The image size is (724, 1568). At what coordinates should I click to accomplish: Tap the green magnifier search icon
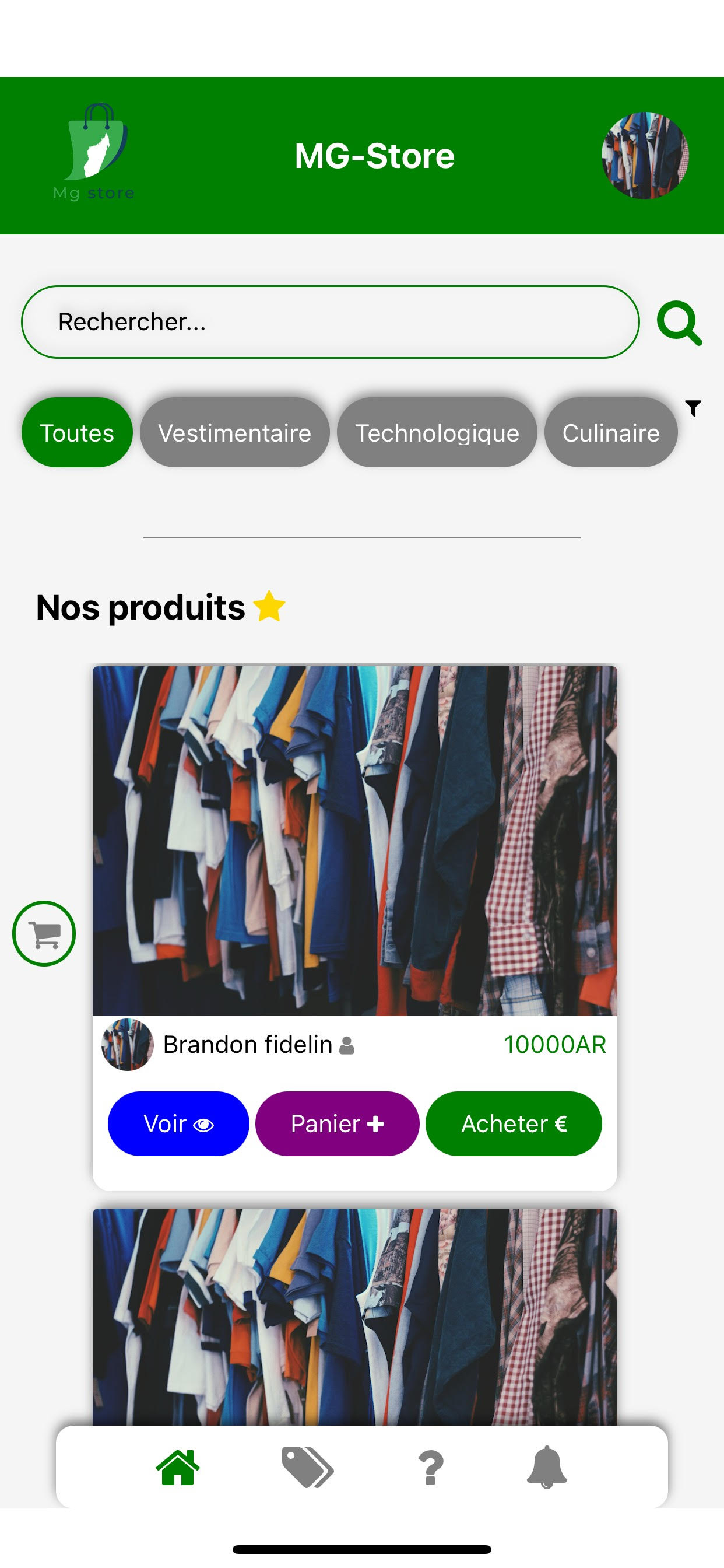click(x=679, y=323)
